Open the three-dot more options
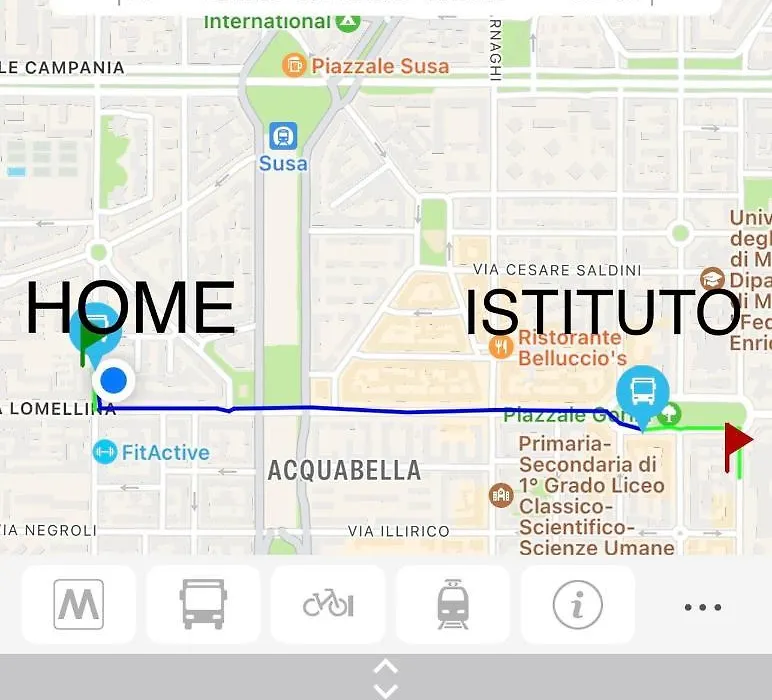This screenshot has height=700, width=772. [703, 607]
